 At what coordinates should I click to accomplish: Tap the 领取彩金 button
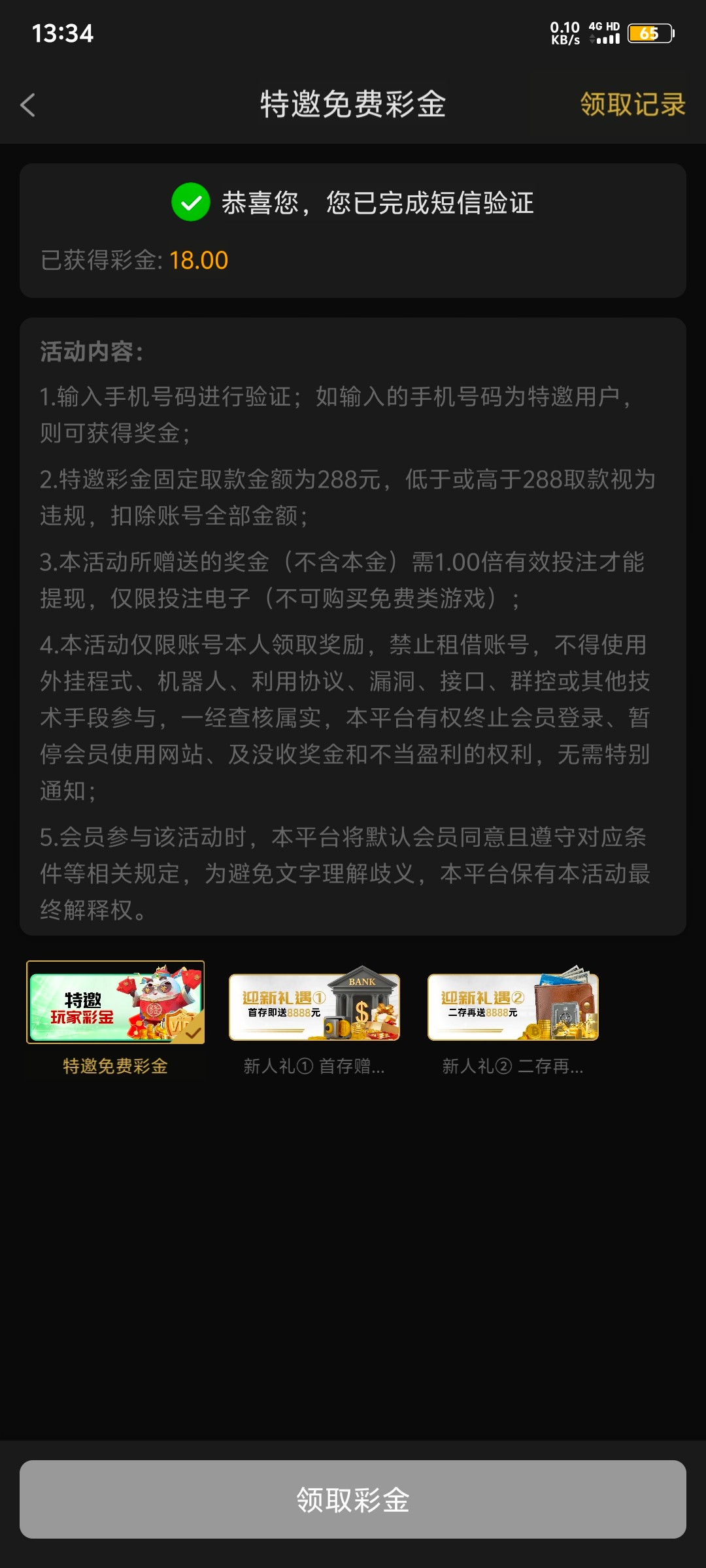(x=353, y=1499)
